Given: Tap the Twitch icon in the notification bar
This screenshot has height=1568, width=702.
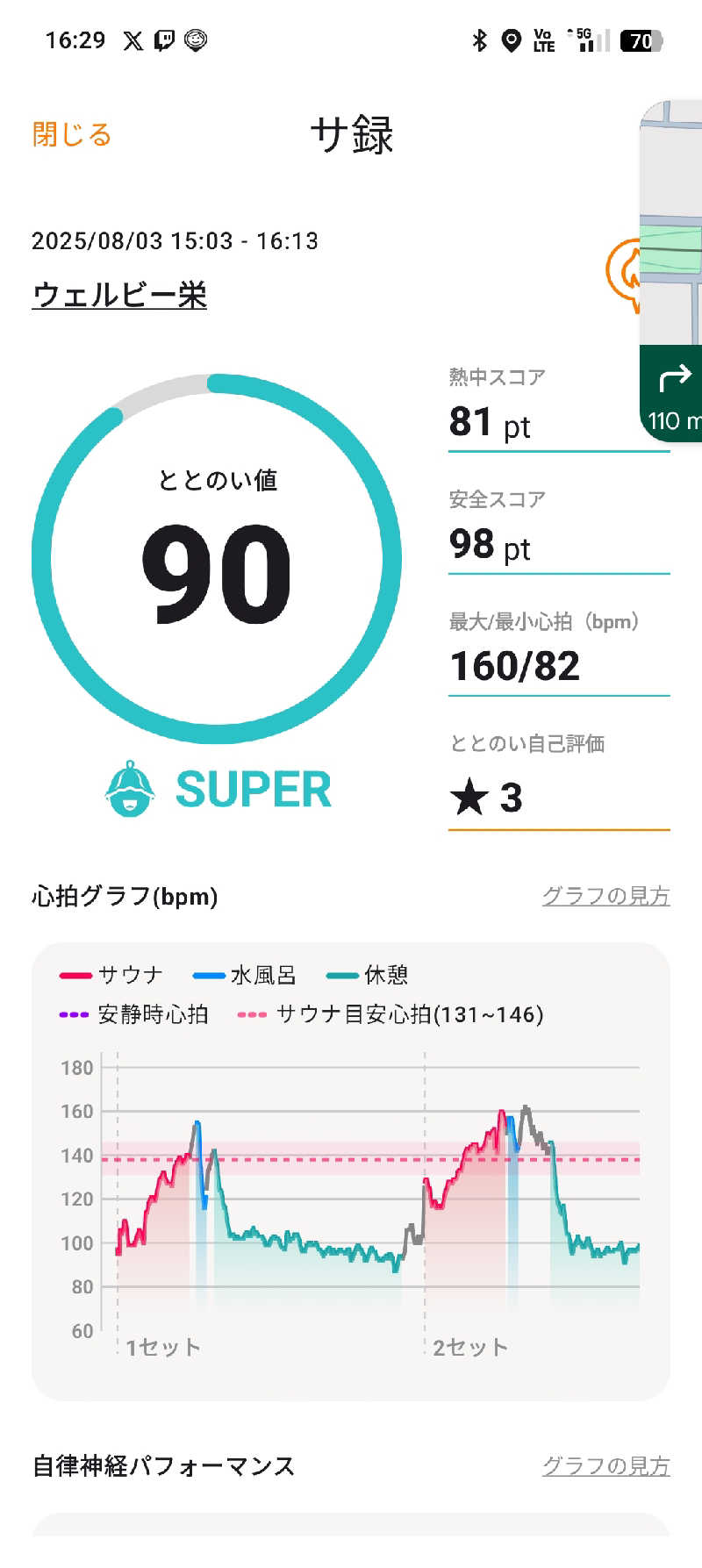Looking at the screenshot, I should tap(163, 39).
